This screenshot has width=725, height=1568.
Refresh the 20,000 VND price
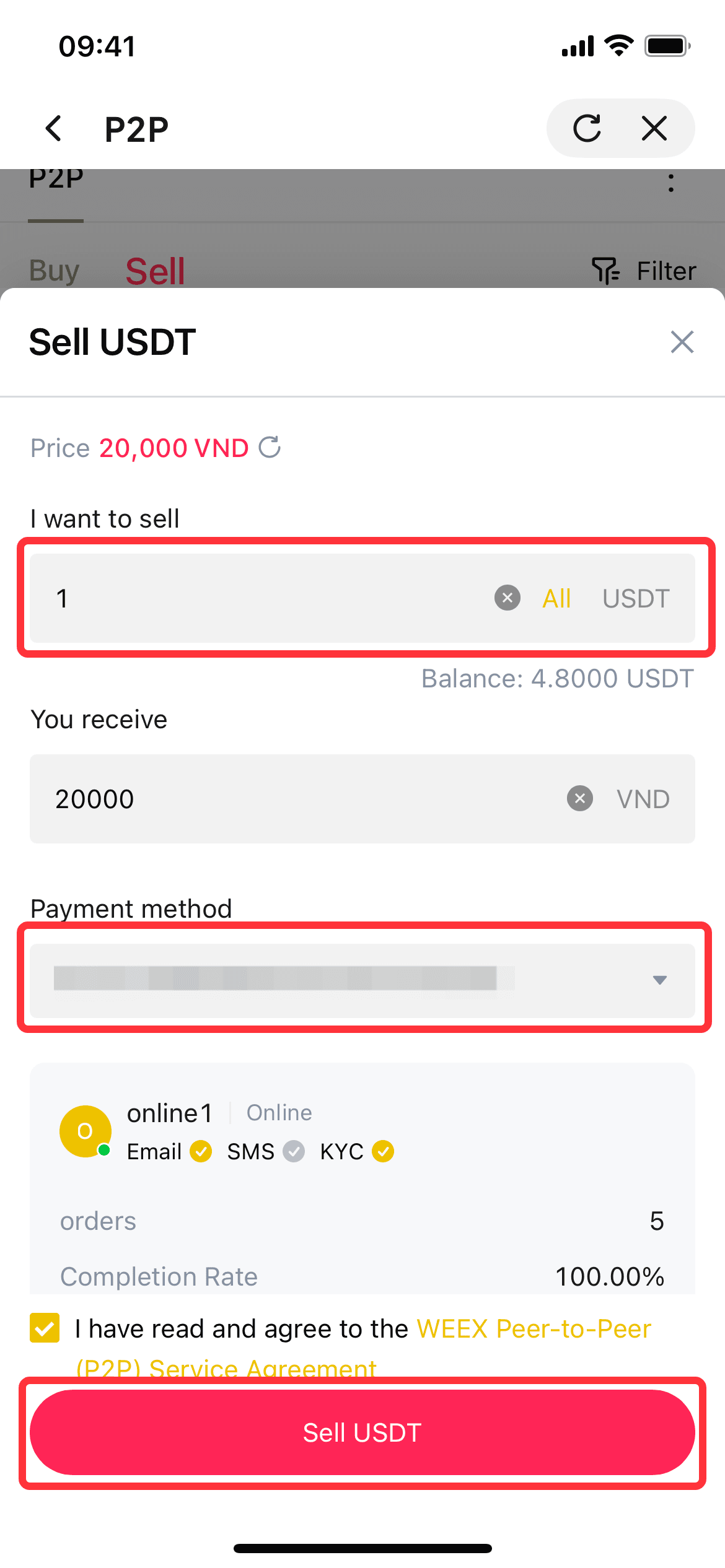(270, 447)
